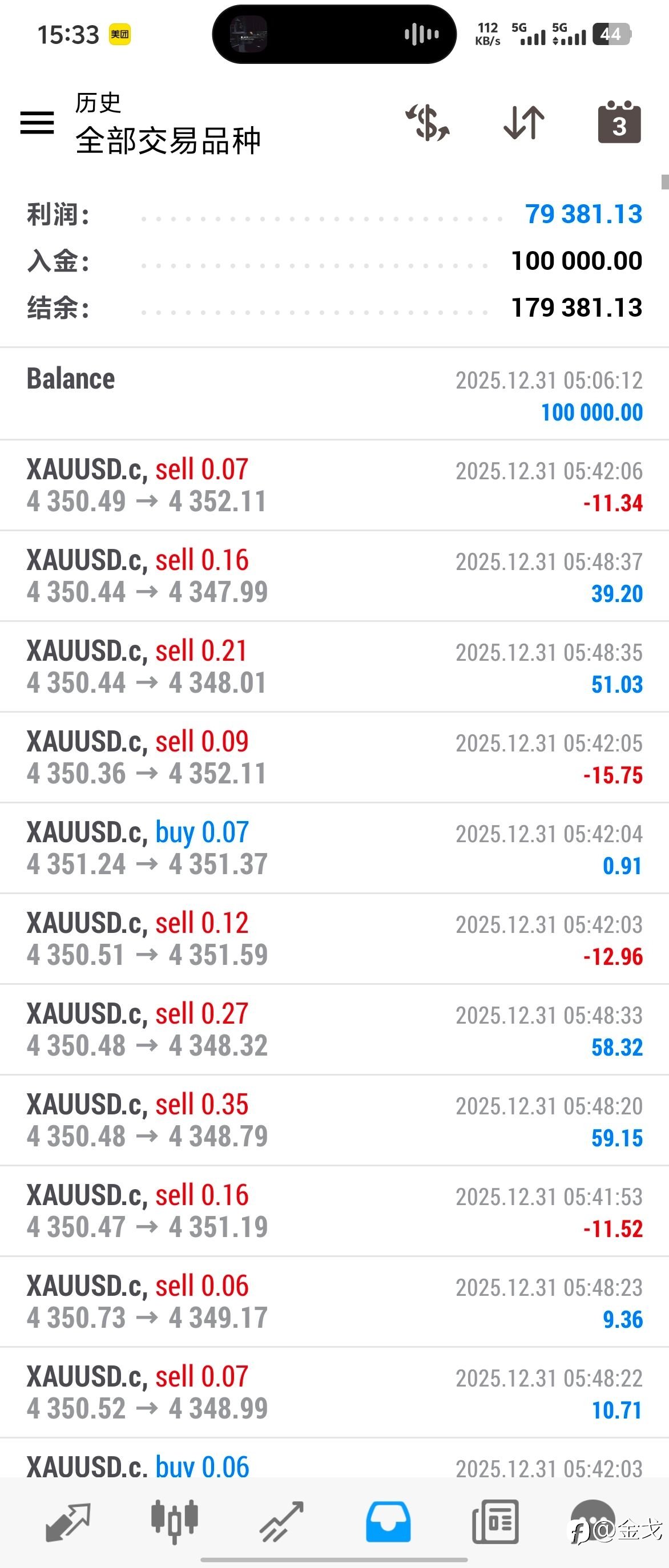Image resolution: width=669 pixels, height=1568 pixels.
Task: Switch to the Trade tab
Action: click(x=281, y=1521)
